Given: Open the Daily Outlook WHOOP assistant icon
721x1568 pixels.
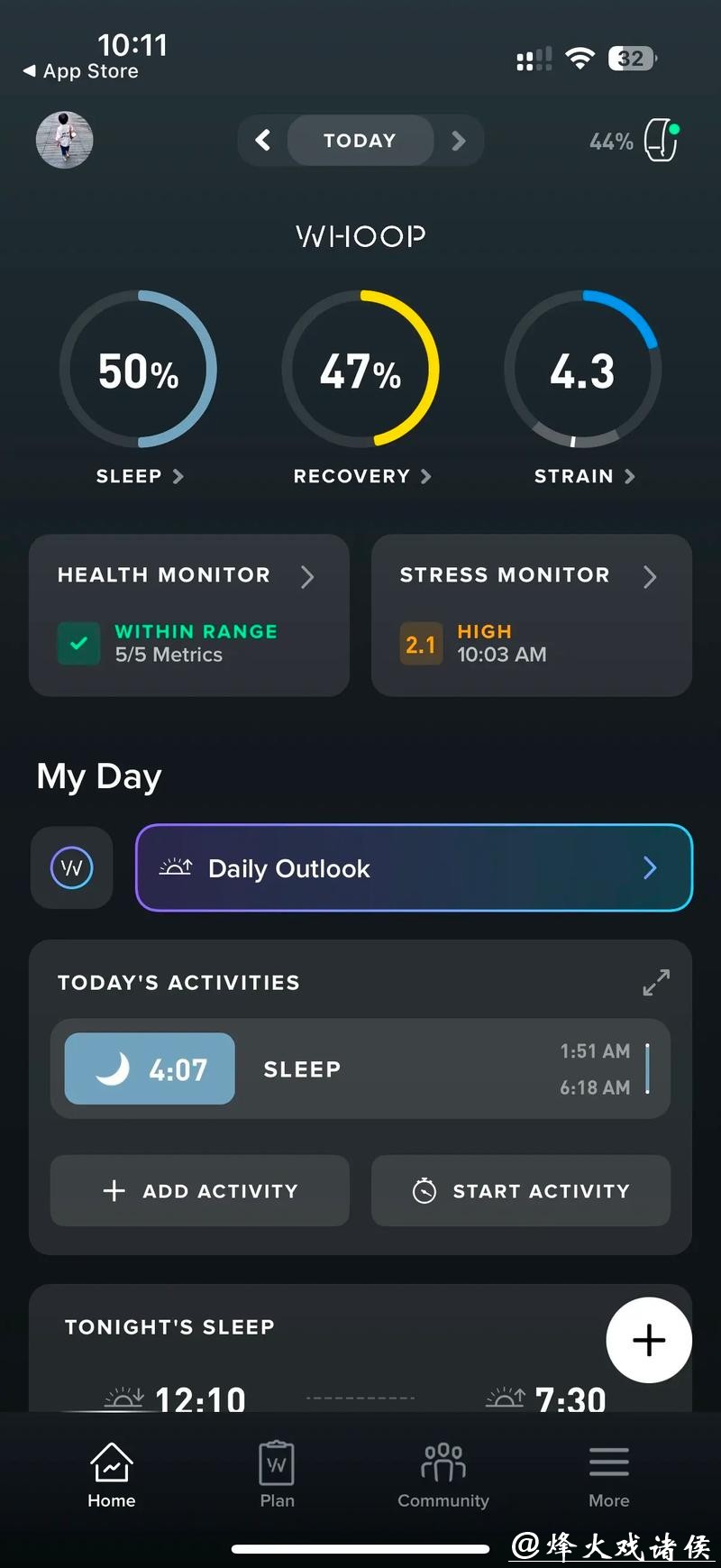Looking at the screenshot, I should click(71, 868).
